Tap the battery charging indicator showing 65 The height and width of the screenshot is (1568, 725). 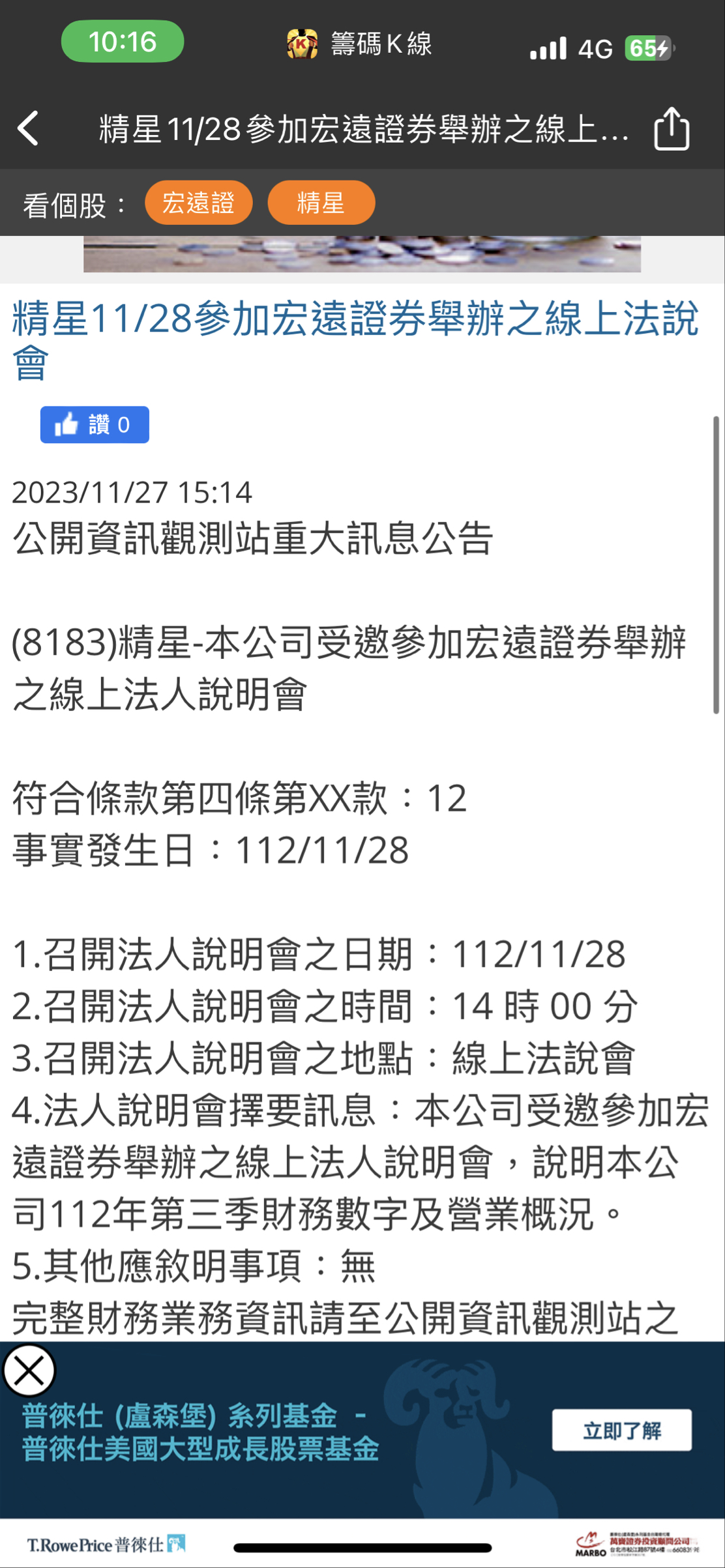click(x=647, y=46)
